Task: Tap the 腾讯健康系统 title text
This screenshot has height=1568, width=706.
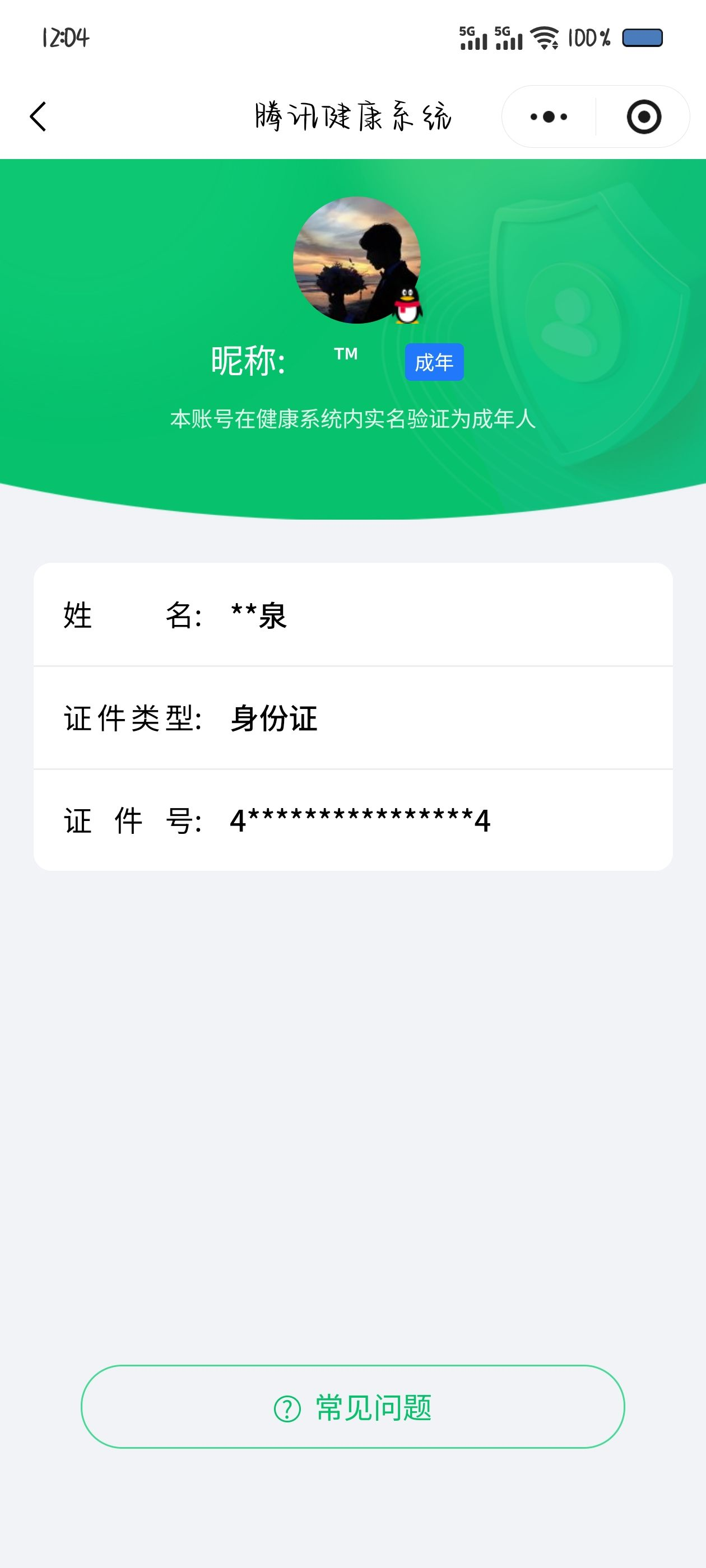Action: point(352,117)
